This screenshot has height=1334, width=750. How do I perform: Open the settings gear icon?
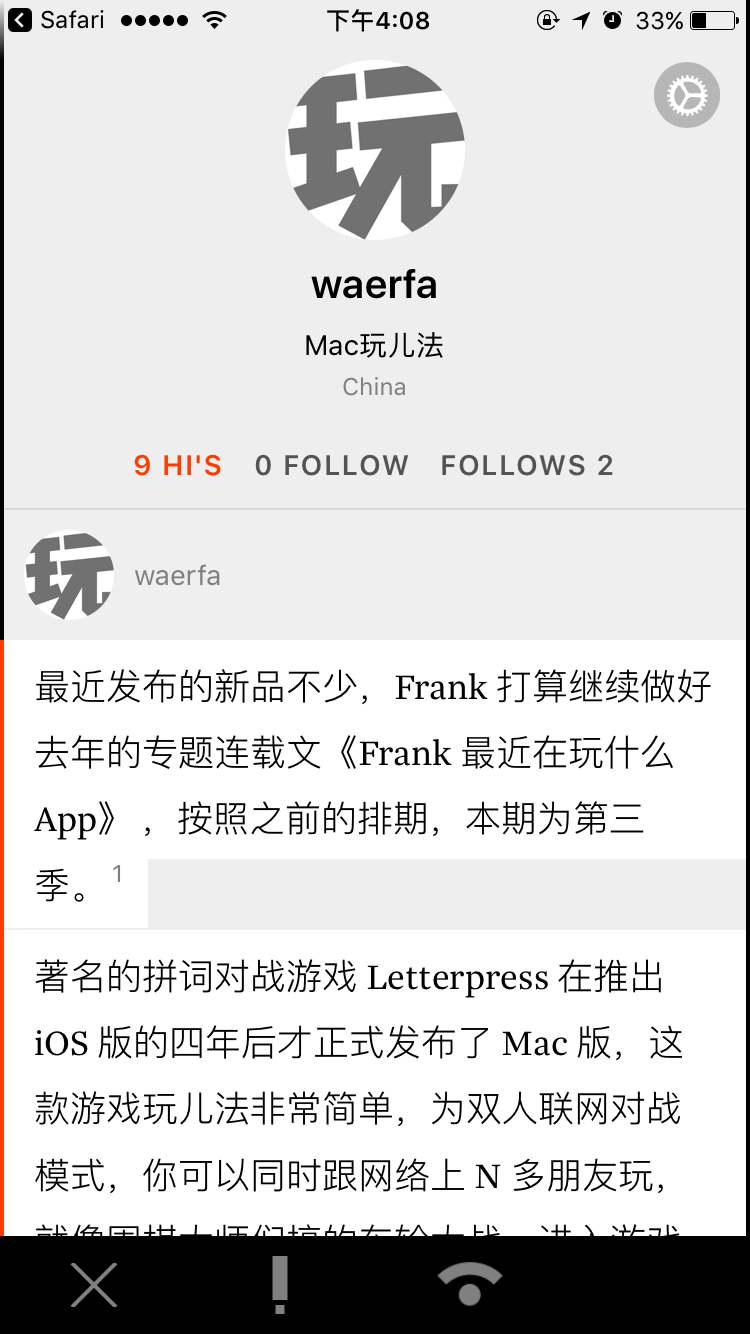click(x=687, y=95)
